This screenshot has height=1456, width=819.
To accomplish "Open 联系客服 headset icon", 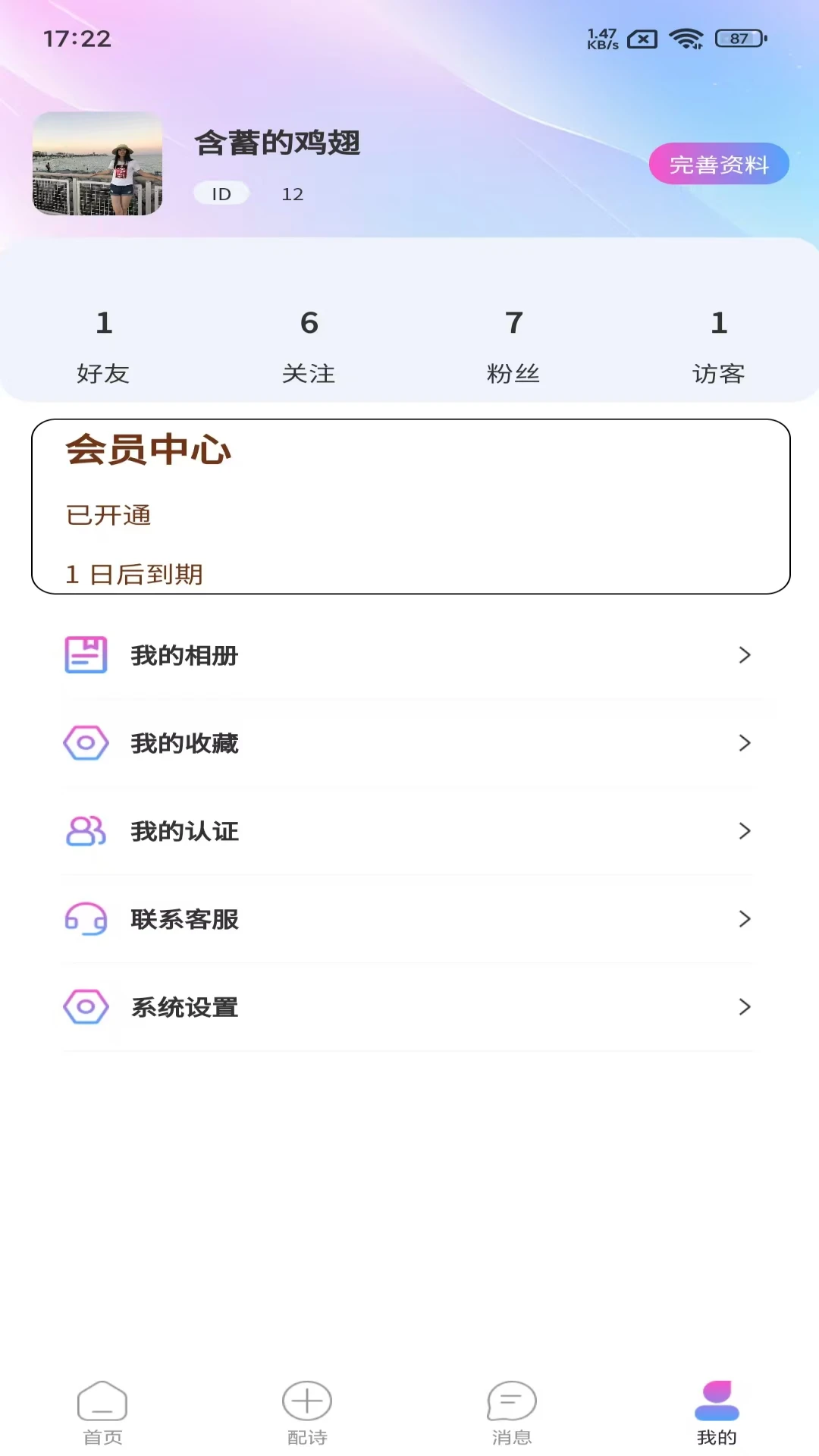I will [86, 919].
